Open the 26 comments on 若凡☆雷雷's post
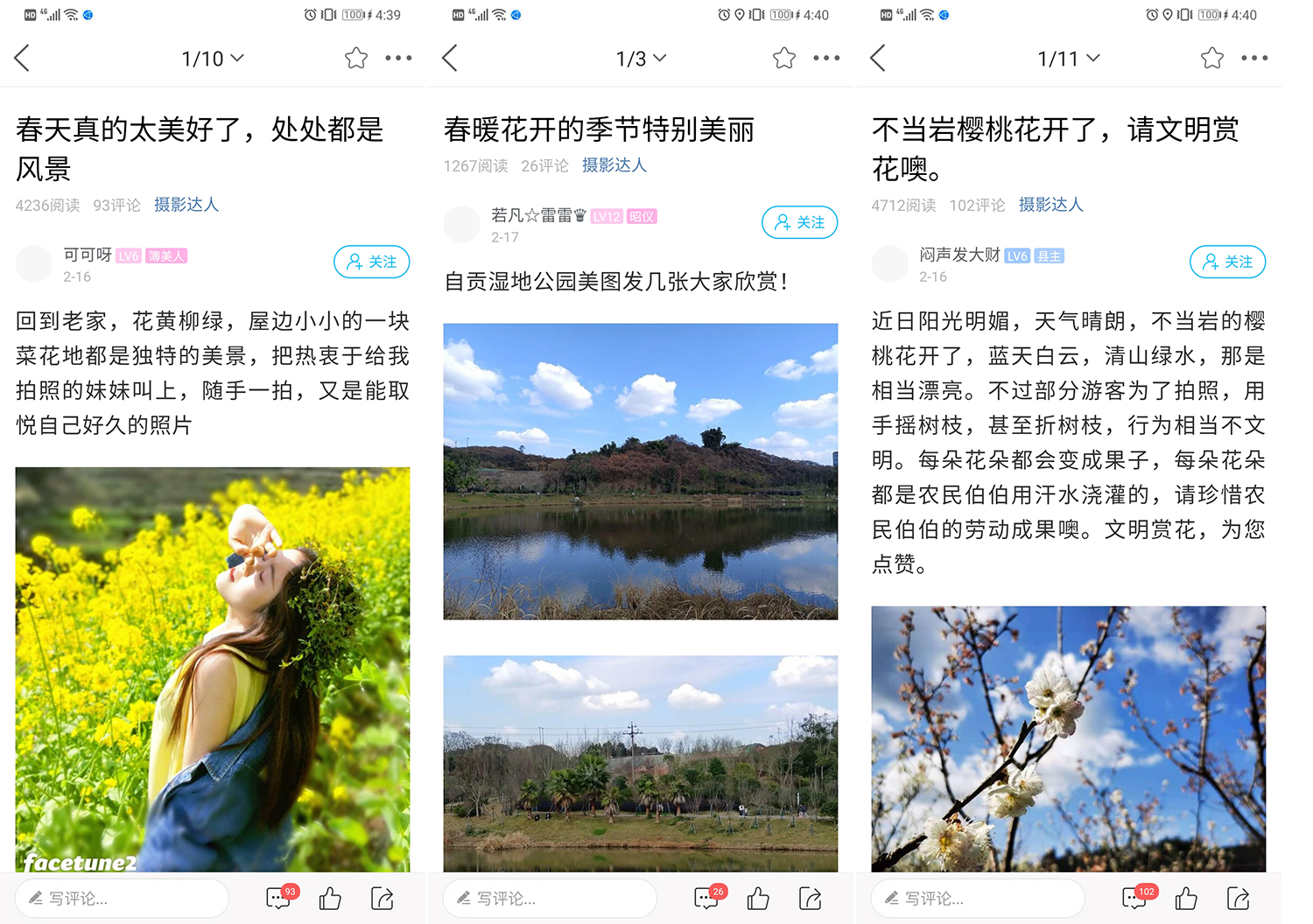 (x=708, y=898)
